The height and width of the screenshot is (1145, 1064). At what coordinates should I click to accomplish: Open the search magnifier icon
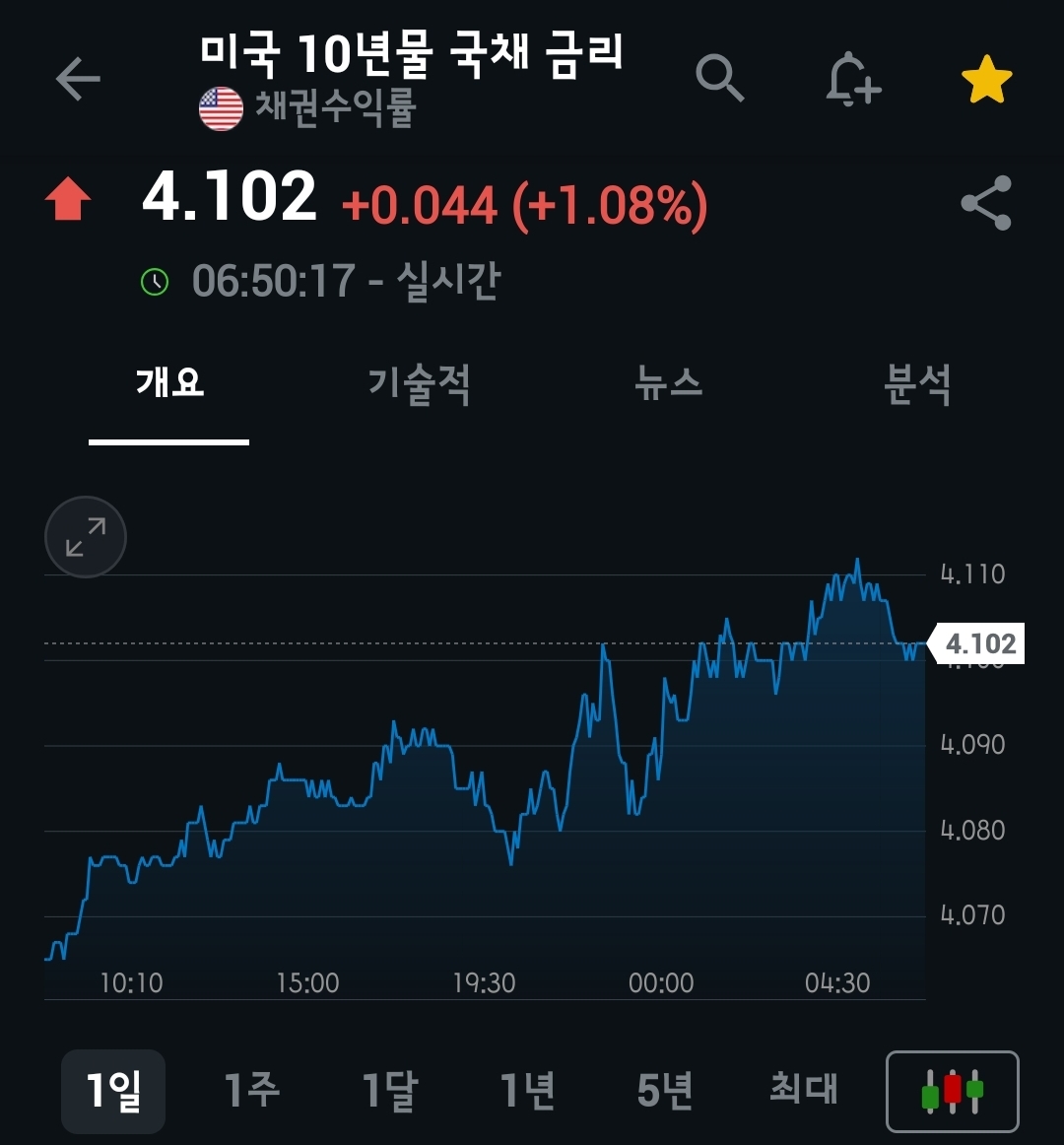(x=719, y=78)
